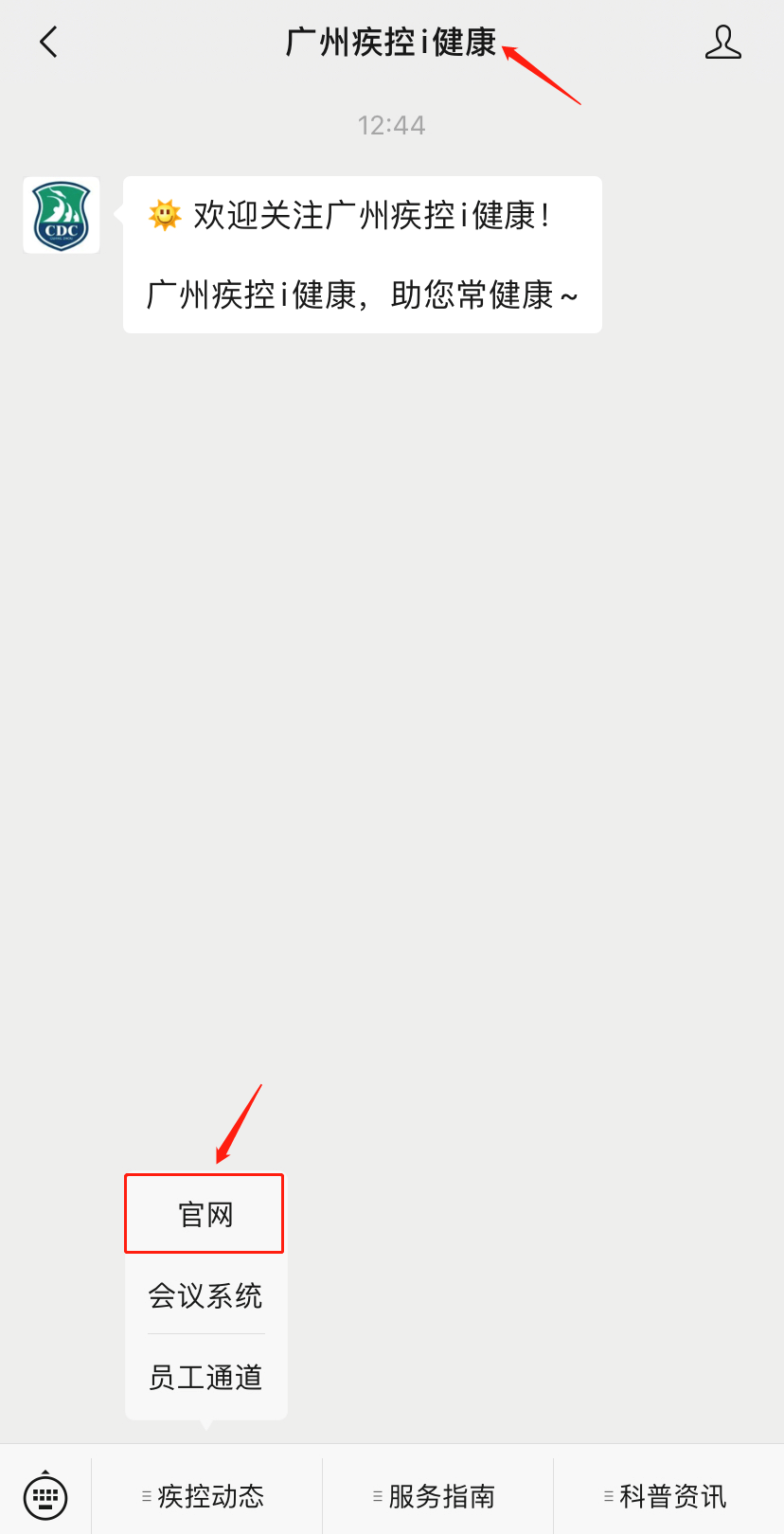Go back using the top-left arrow
The width and height of the screenshot is (784, 1534).
49,43
